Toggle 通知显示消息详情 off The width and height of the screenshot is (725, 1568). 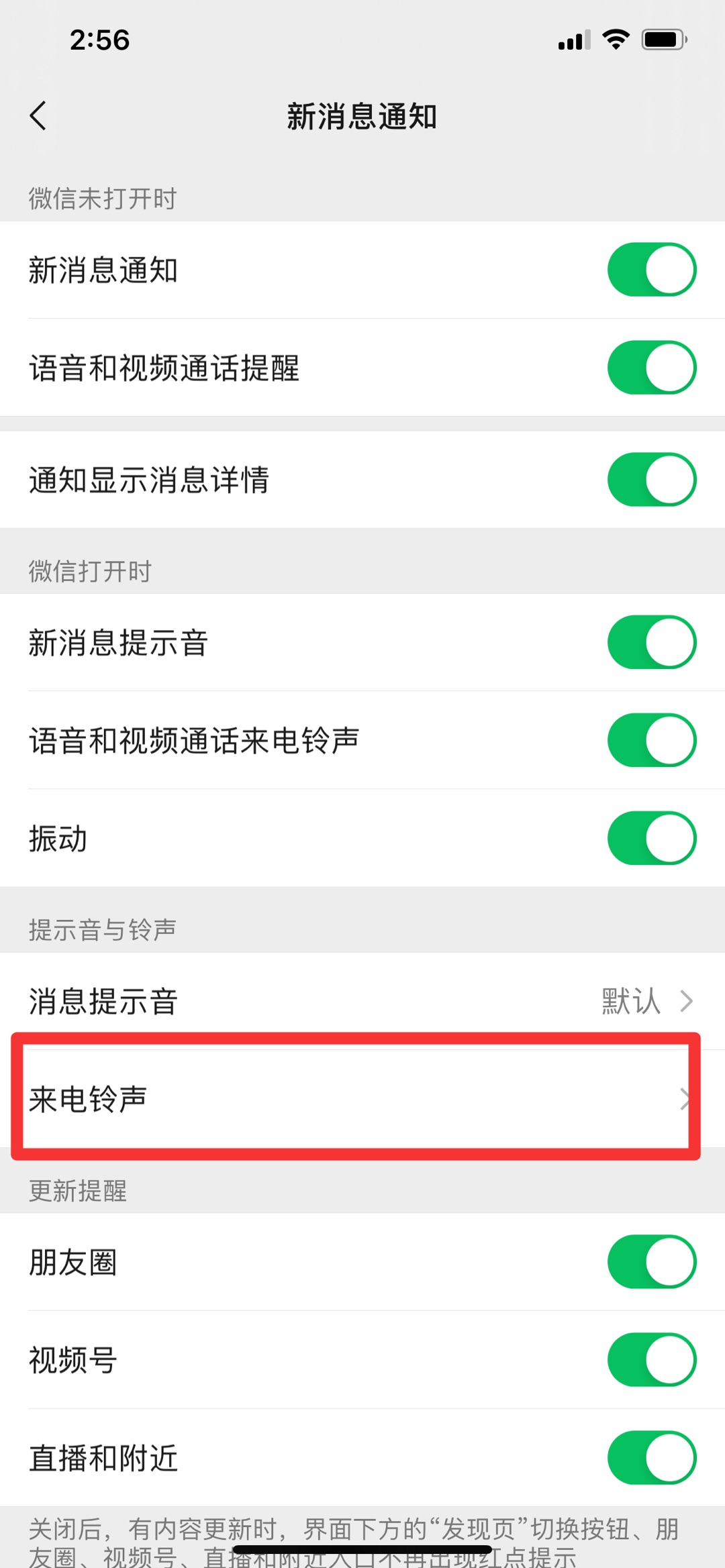652,480
